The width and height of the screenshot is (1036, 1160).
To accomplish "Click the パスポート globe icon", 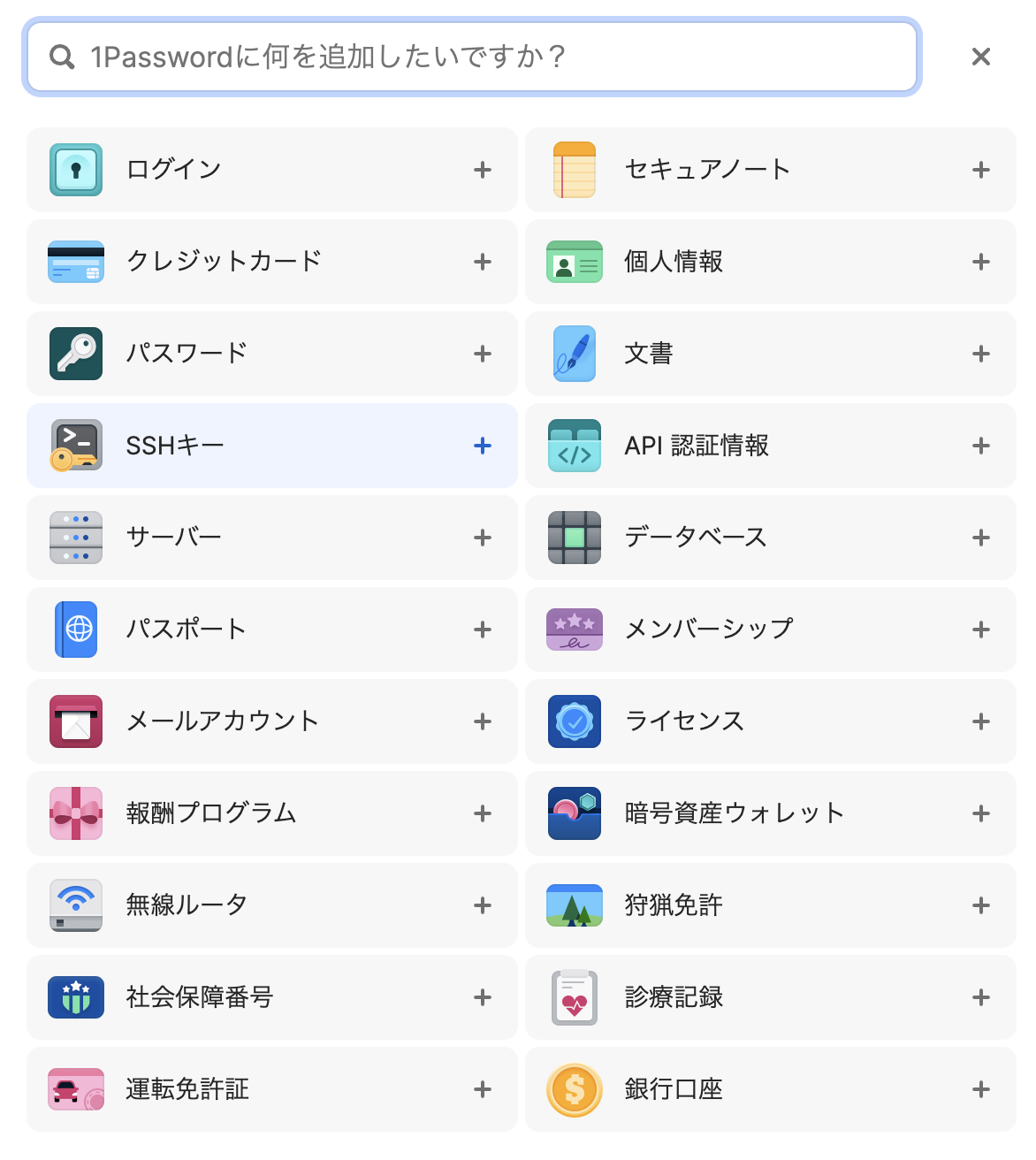I will pyautogui.click(x=76, y=630).
